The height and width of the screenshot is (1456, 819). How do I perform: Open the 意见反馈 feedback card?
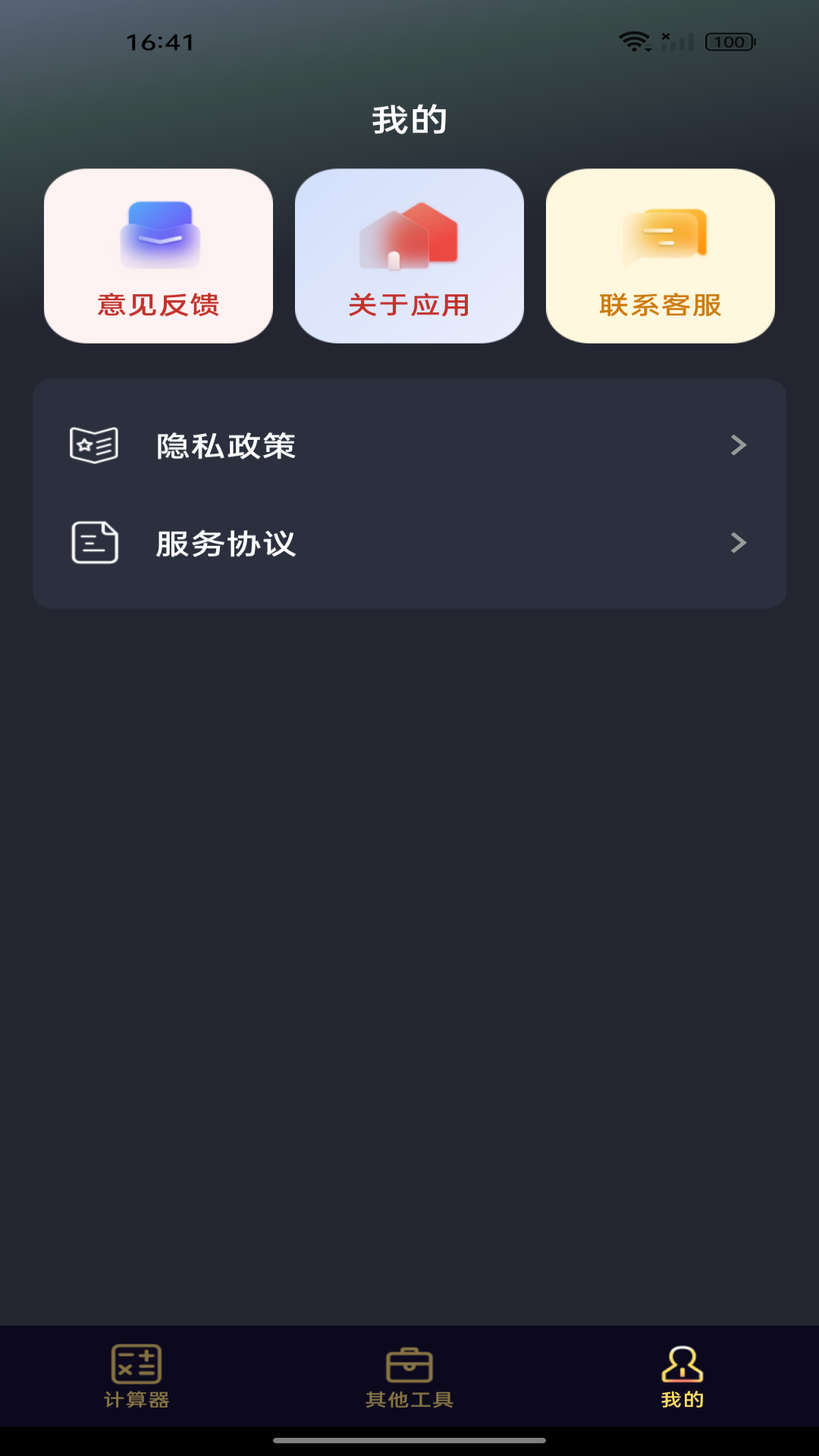coord(159,256)
